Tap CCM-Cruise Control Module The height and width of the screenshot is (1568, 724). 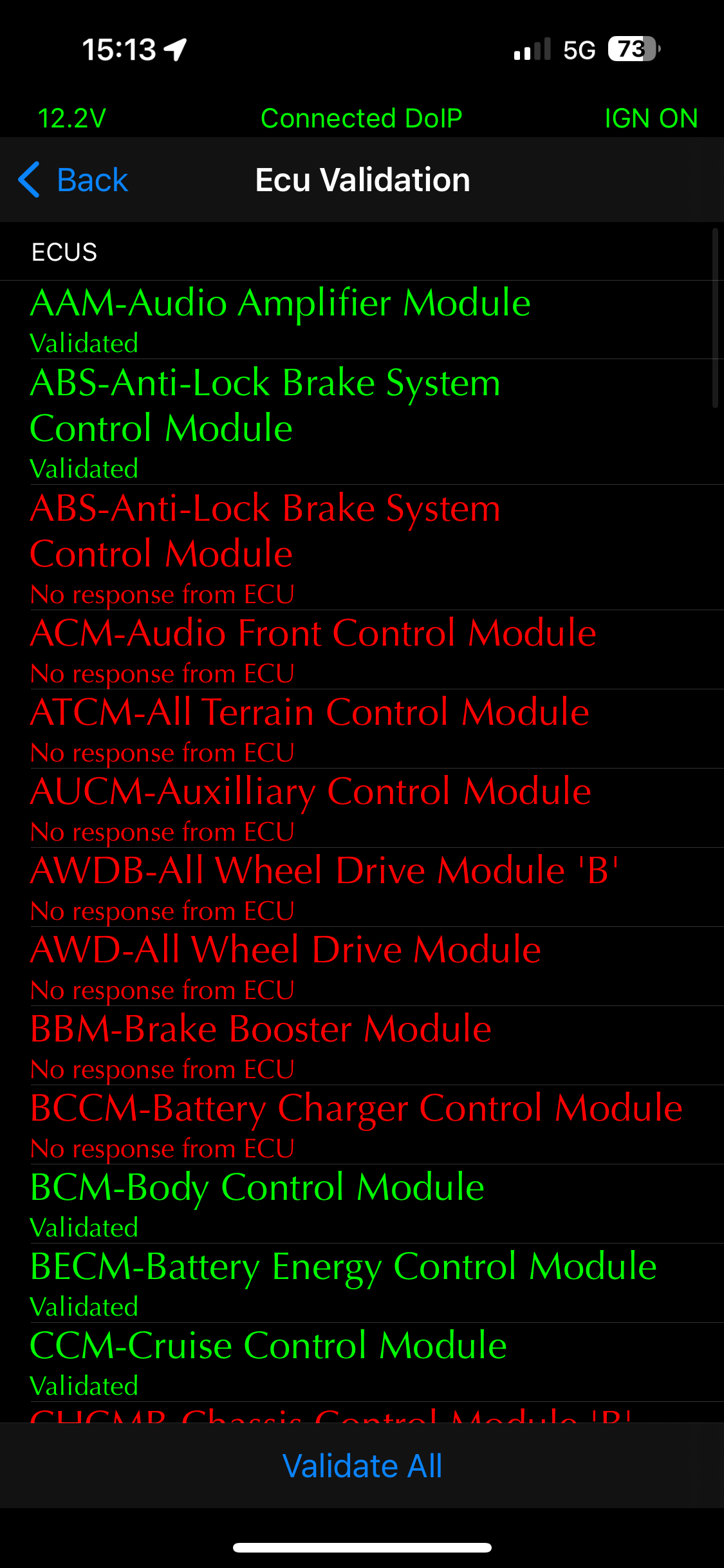click(x=362, y=1362)
